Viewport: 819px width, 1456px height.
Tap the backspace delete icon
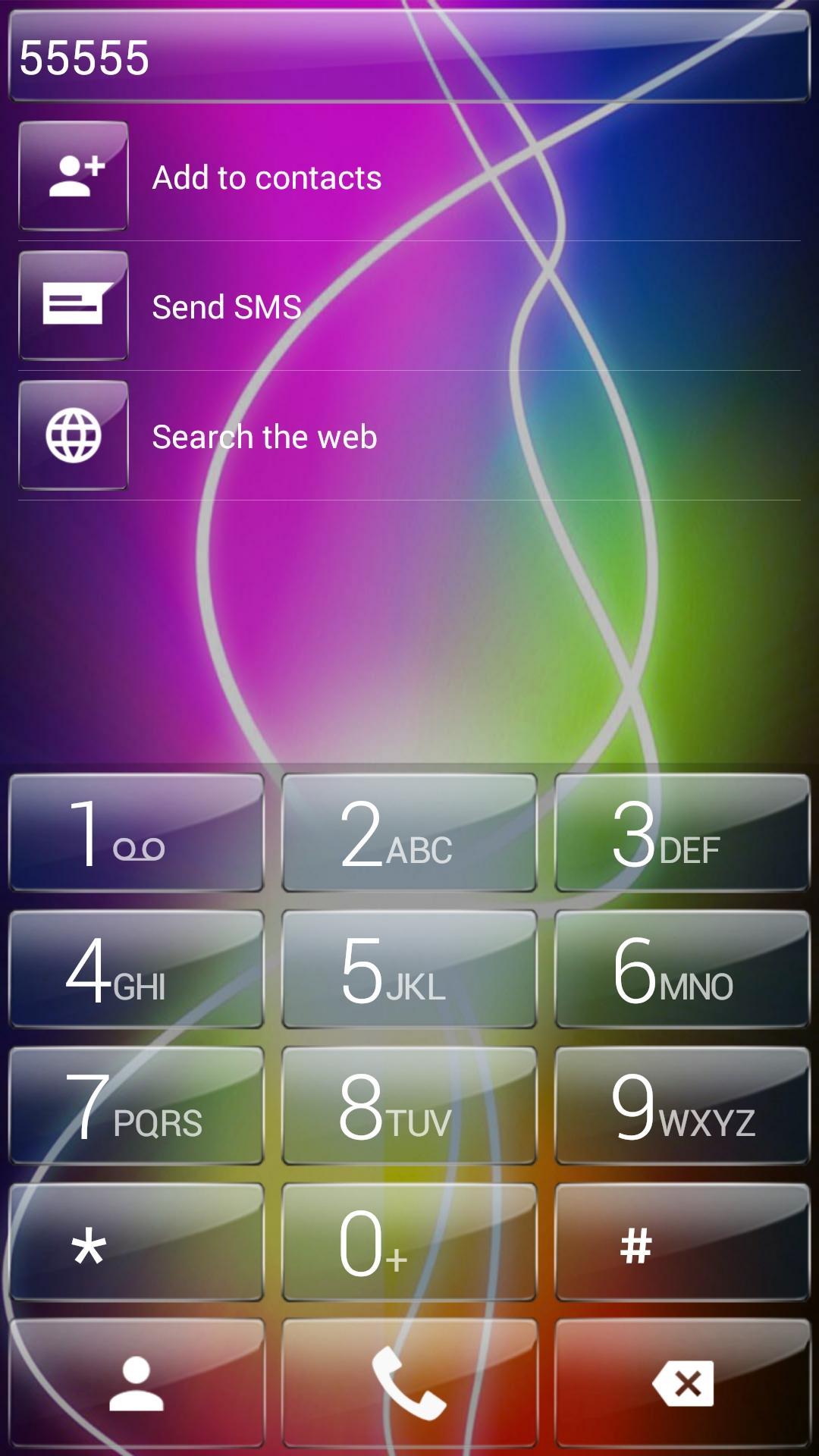point(681,1383)
